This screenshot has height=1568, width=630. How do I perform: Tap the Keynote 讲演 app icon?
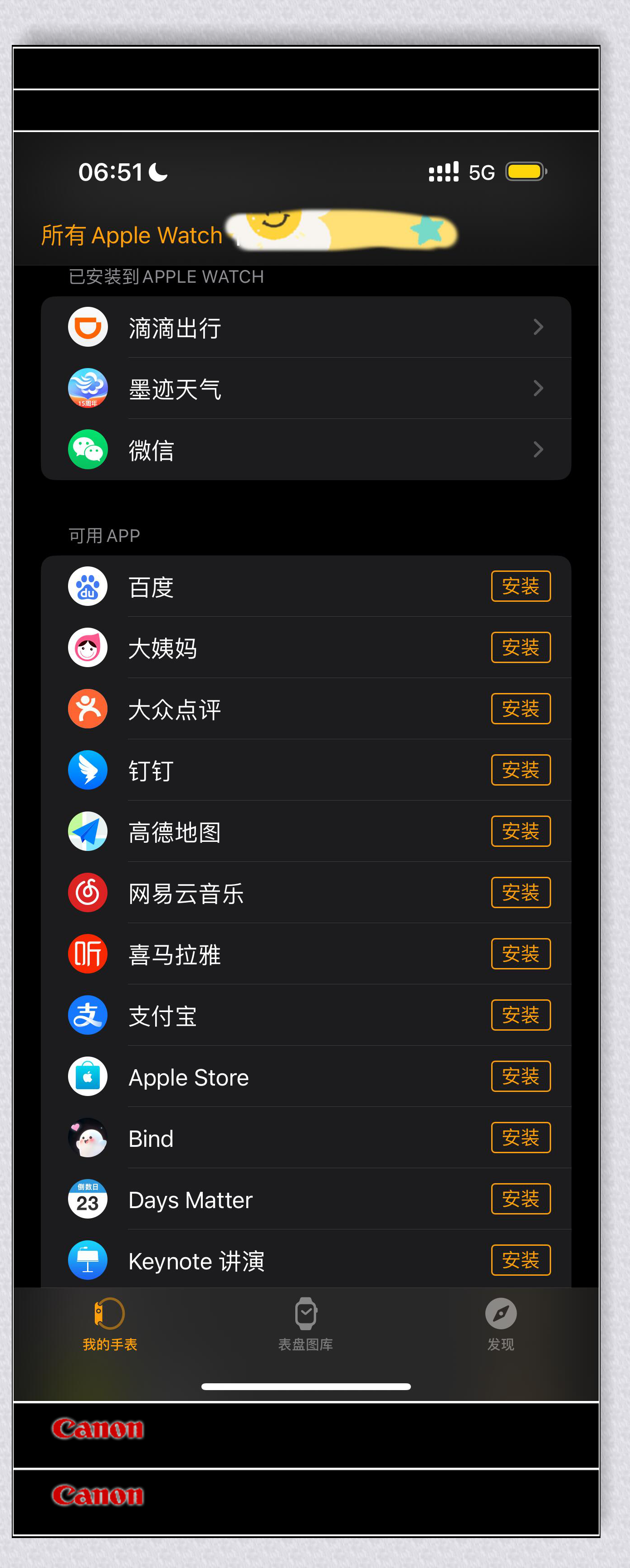pos(88,1260)
